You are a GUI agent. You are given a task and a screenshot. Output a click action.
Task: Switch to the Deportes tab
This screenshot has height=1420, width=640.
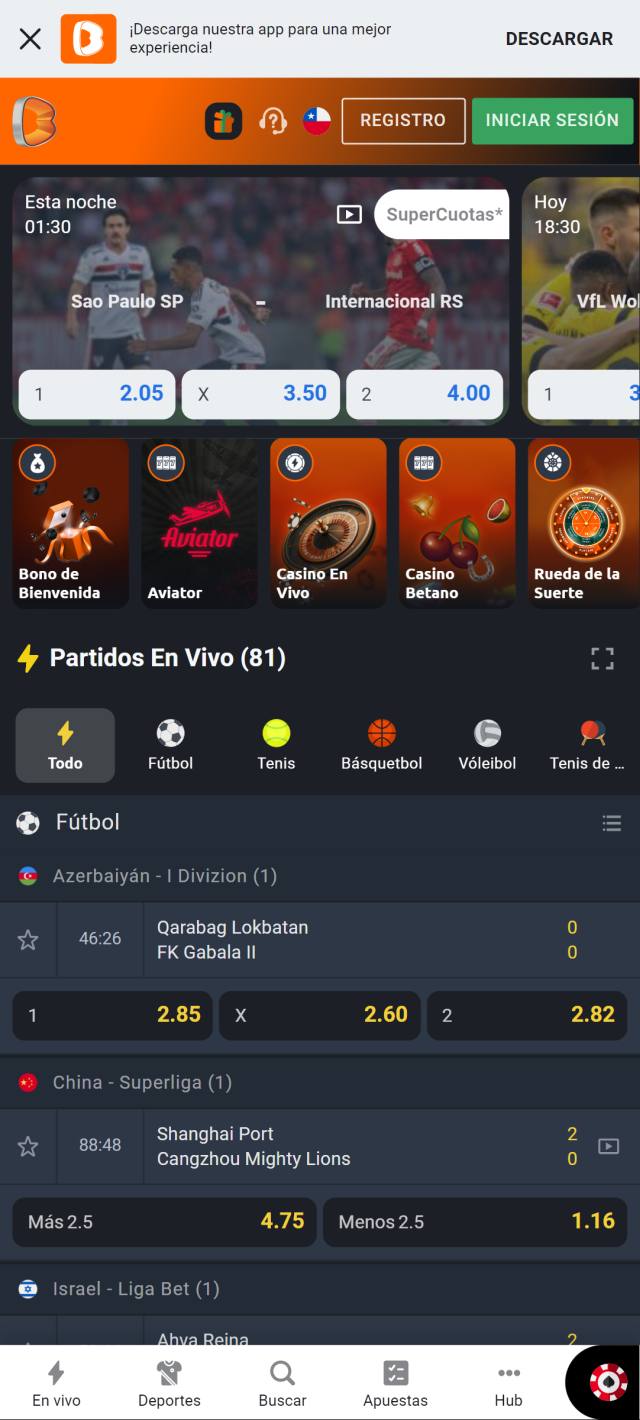click(169, 1384)
